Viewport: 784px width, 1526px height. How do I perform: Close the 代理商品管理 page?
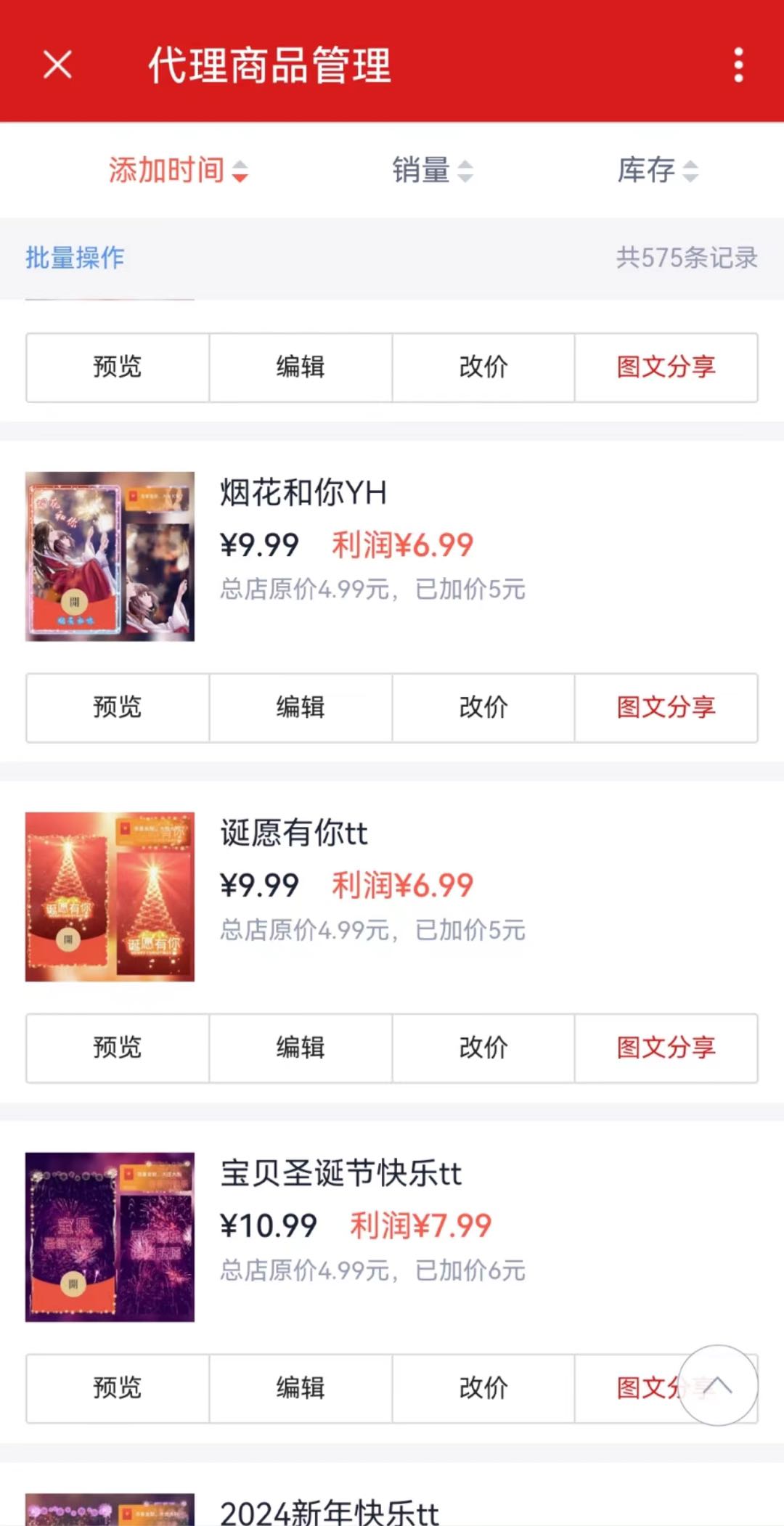(57, 65)
